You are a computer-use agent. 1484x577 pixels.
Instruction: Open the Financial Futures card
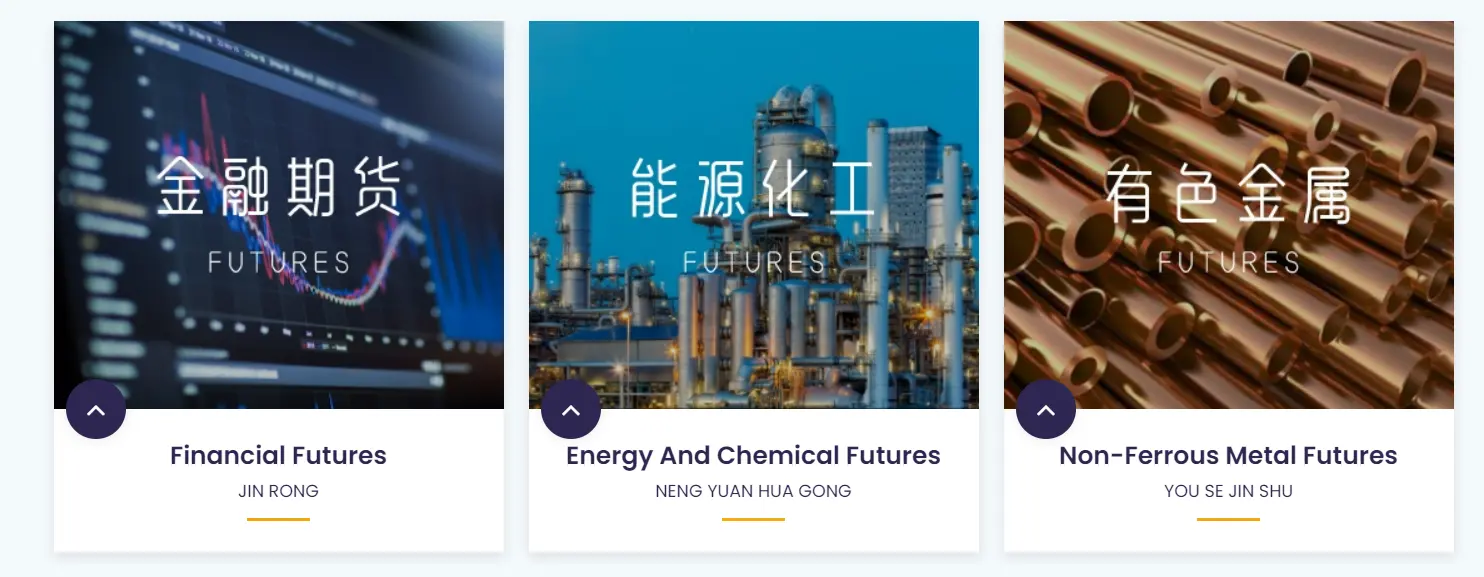tap(278, 456)
